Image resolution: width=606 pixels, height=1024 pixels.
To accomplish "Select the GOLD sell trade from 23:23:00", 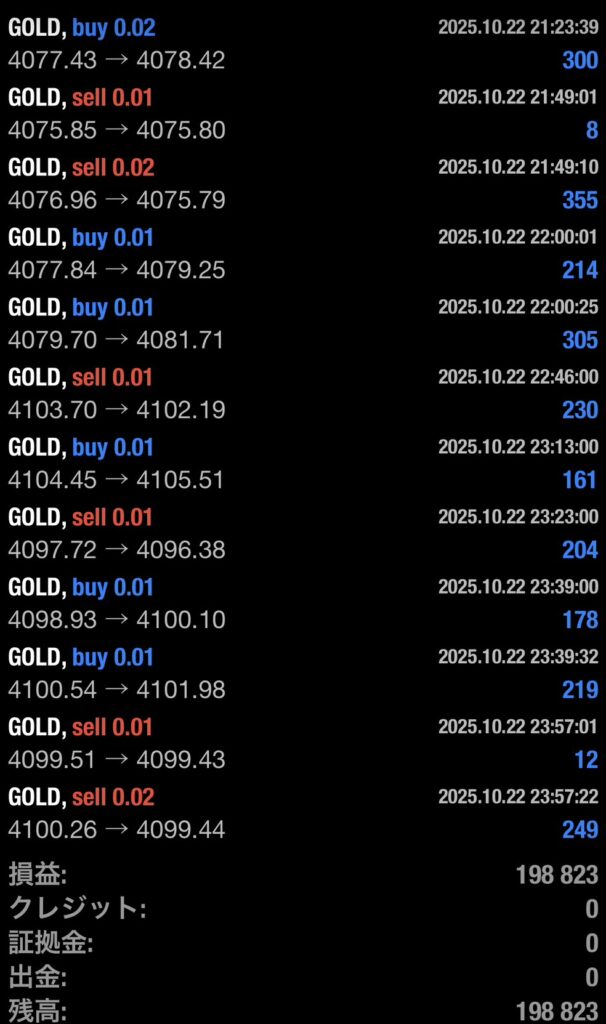I will (302, 534).
